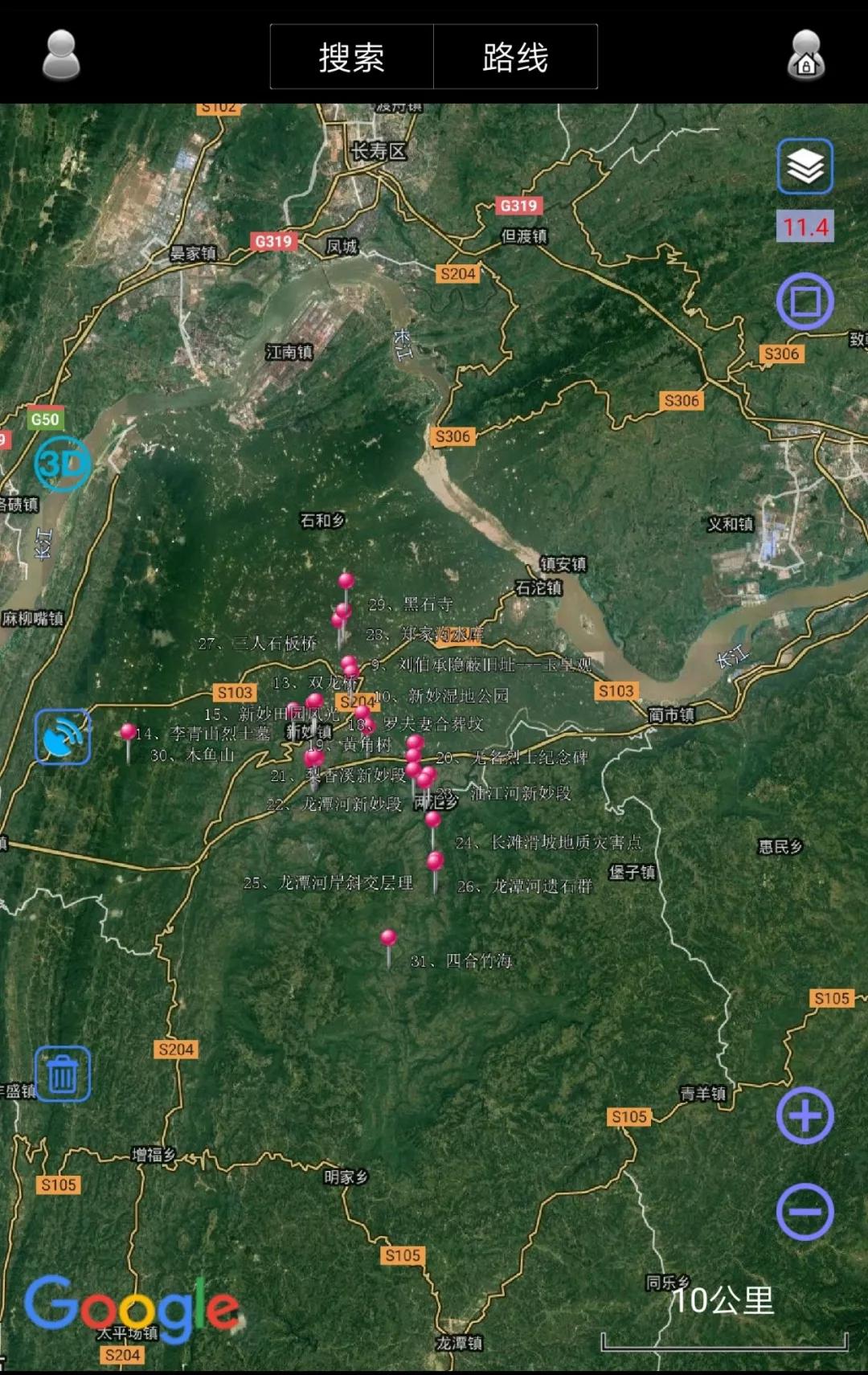Viewport: 868px width, 1375px height.
Task: Select the pin for 29、黑石寺
Action: coord(346,581)
